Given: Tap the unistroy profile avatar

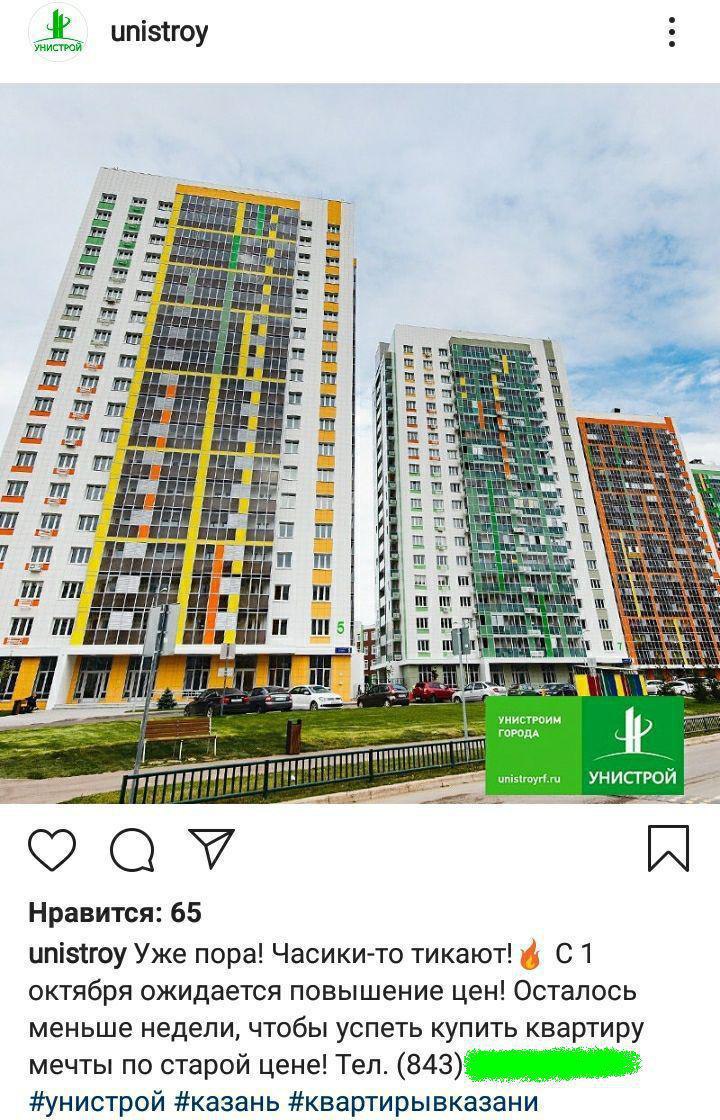Looking at the screenshot, I should click(58, 33).
